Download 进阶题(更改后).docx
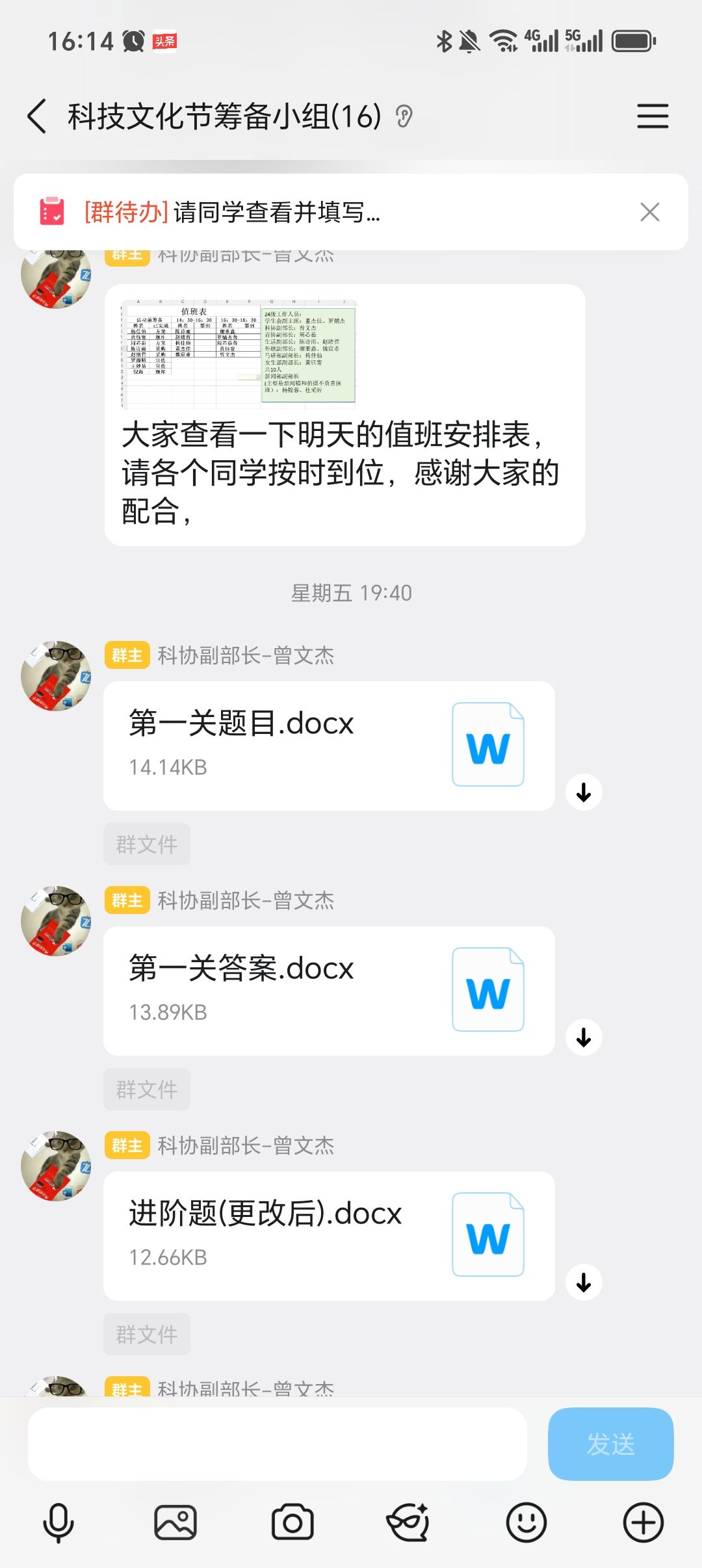The height and width of the screenshot is (1568, 702). (x=584, y=1282)
